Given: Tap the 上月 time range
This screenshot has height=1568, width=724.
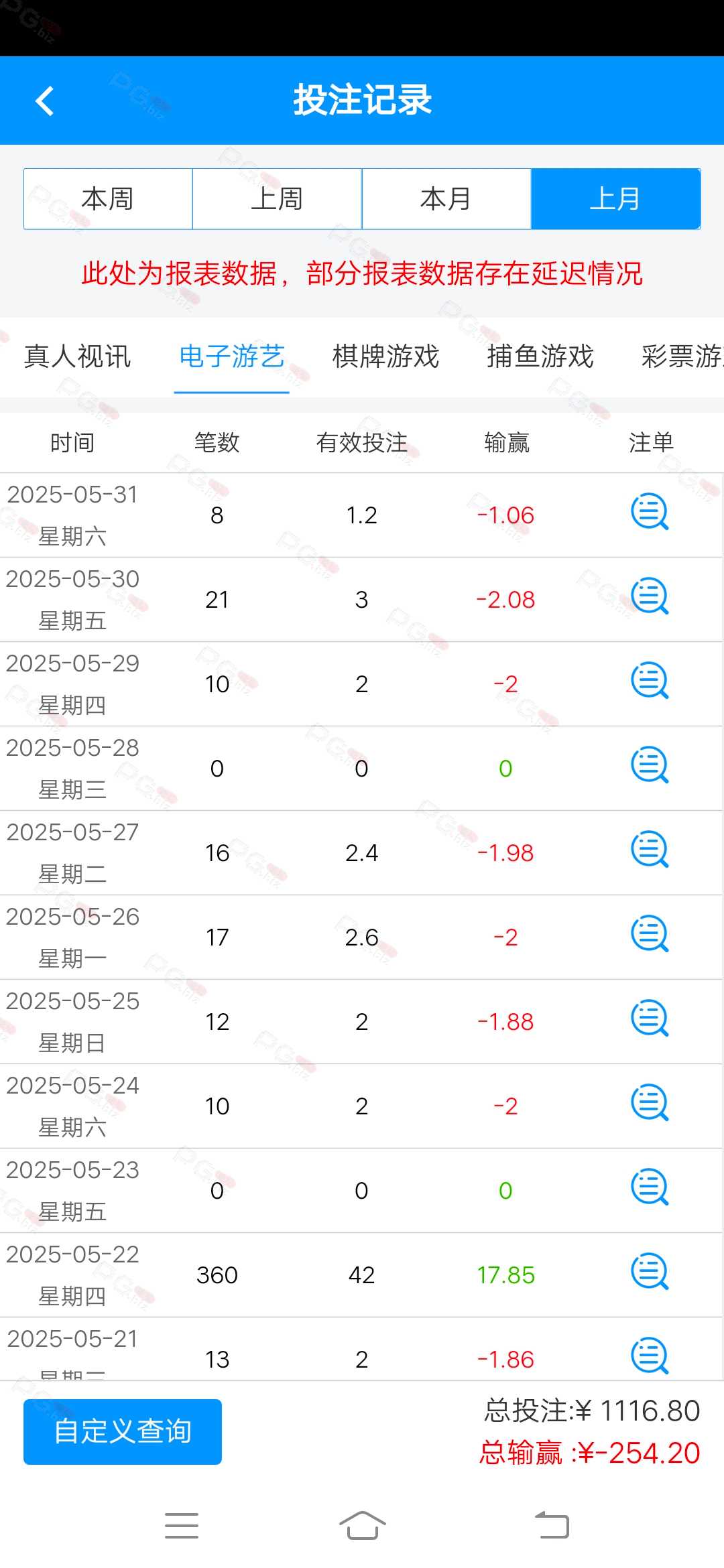Looking at the screenshot, I should [615, 199].
